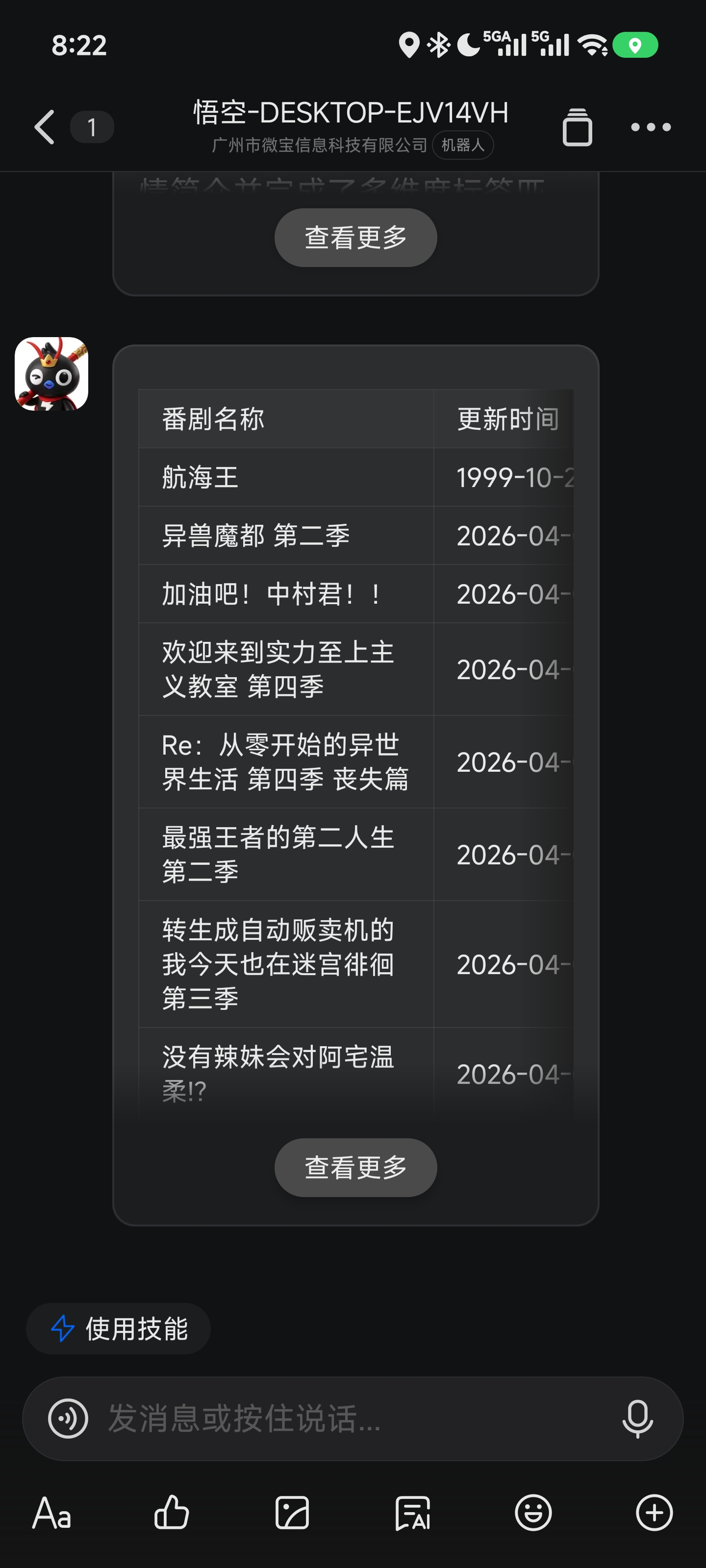This screenshot has height=1568, width=706.
Task: Open the 悟空 bot avatar profile
Action: 52,373
